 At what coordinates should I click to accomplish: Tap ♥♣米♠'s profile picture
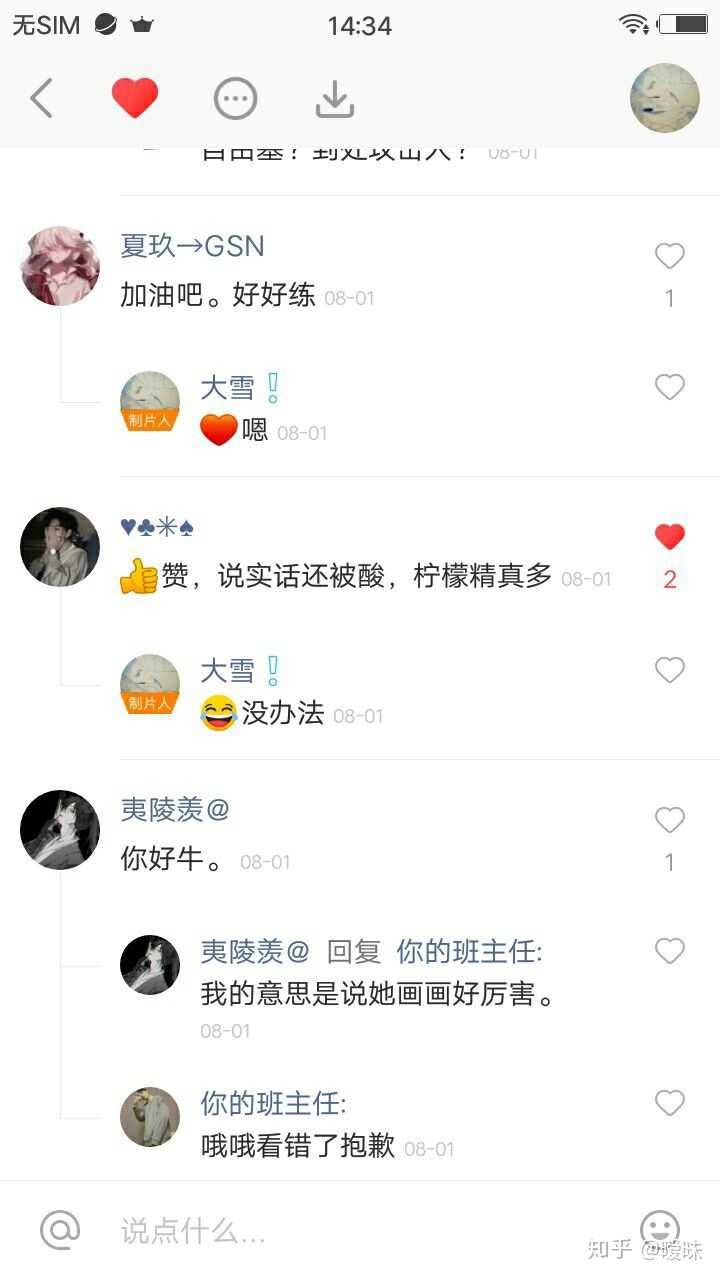tap(59, 547)
